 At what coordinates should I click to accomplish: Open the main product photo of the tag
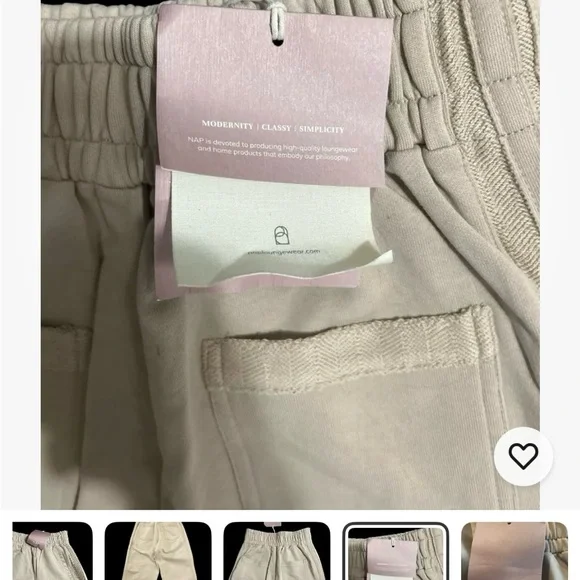click(290, 255)
